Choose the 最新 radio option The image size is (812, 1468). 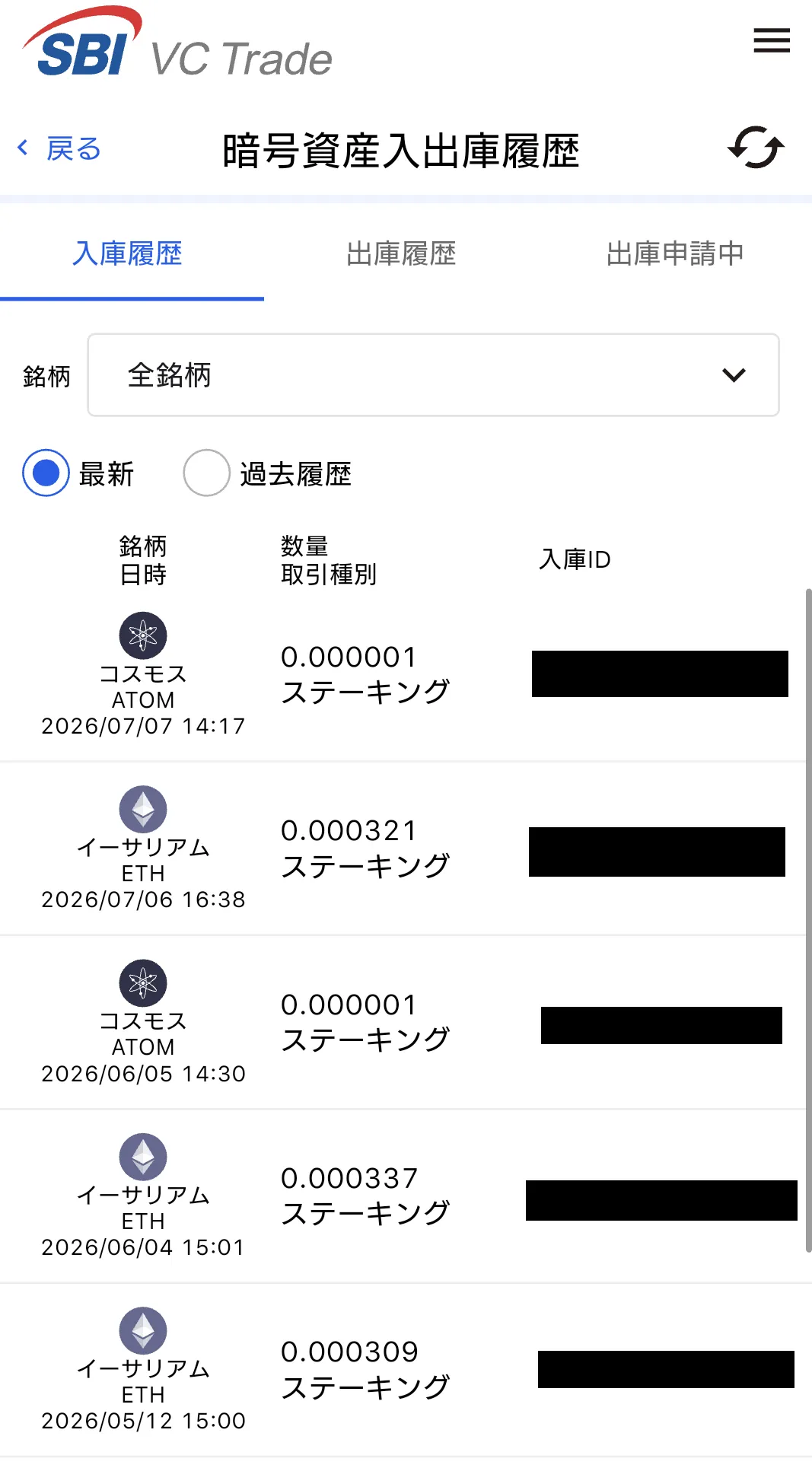coord(46,473)
